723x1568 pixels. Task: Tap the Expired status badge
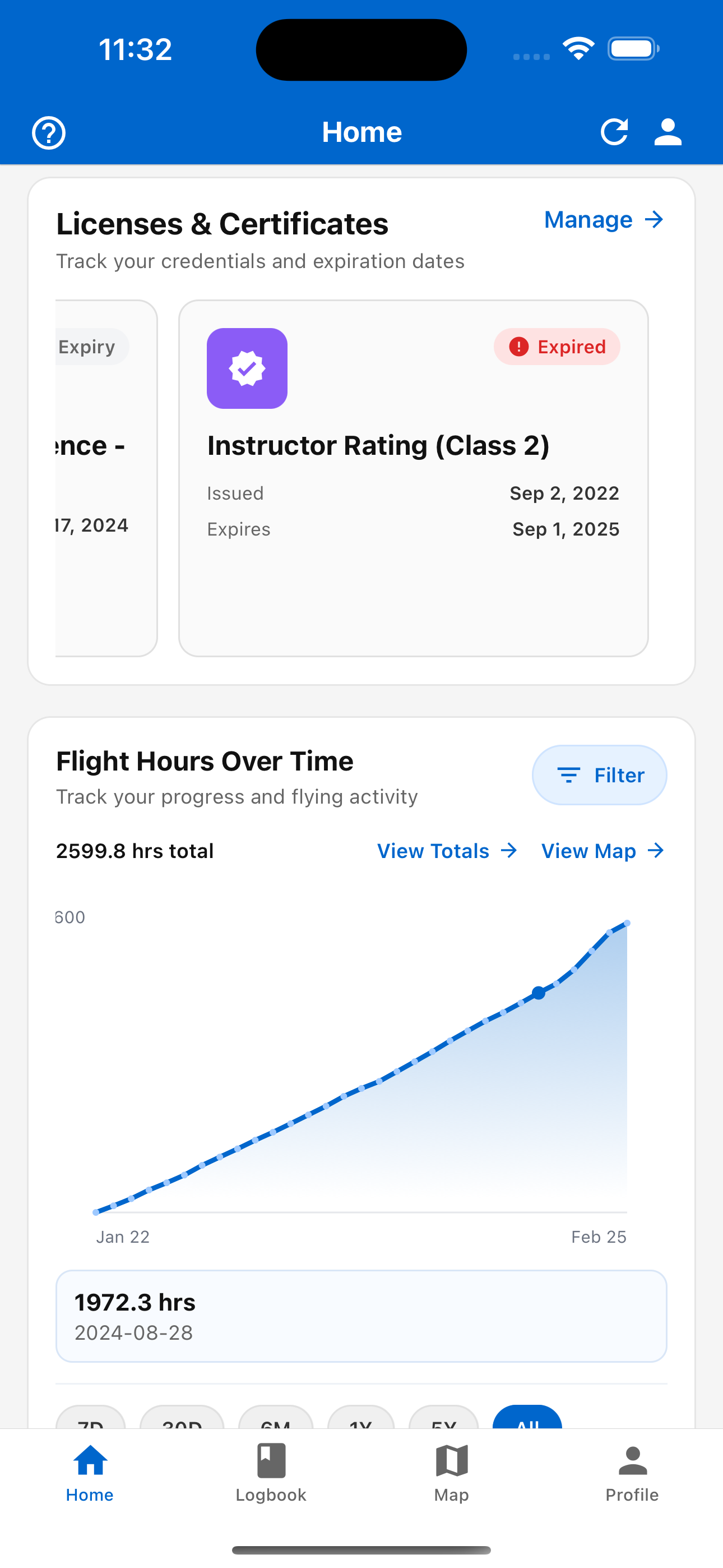pyautogui.click(x=556, y=347)
